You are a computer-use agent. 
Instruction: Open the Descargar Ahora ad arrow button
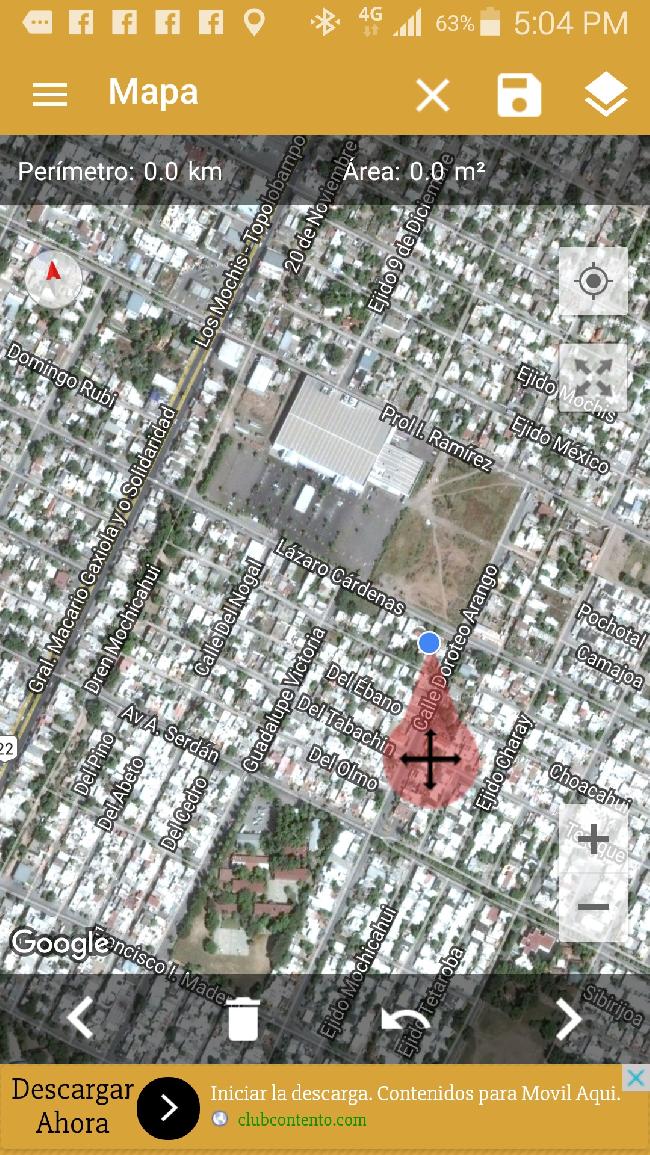tap(169, 1108)
